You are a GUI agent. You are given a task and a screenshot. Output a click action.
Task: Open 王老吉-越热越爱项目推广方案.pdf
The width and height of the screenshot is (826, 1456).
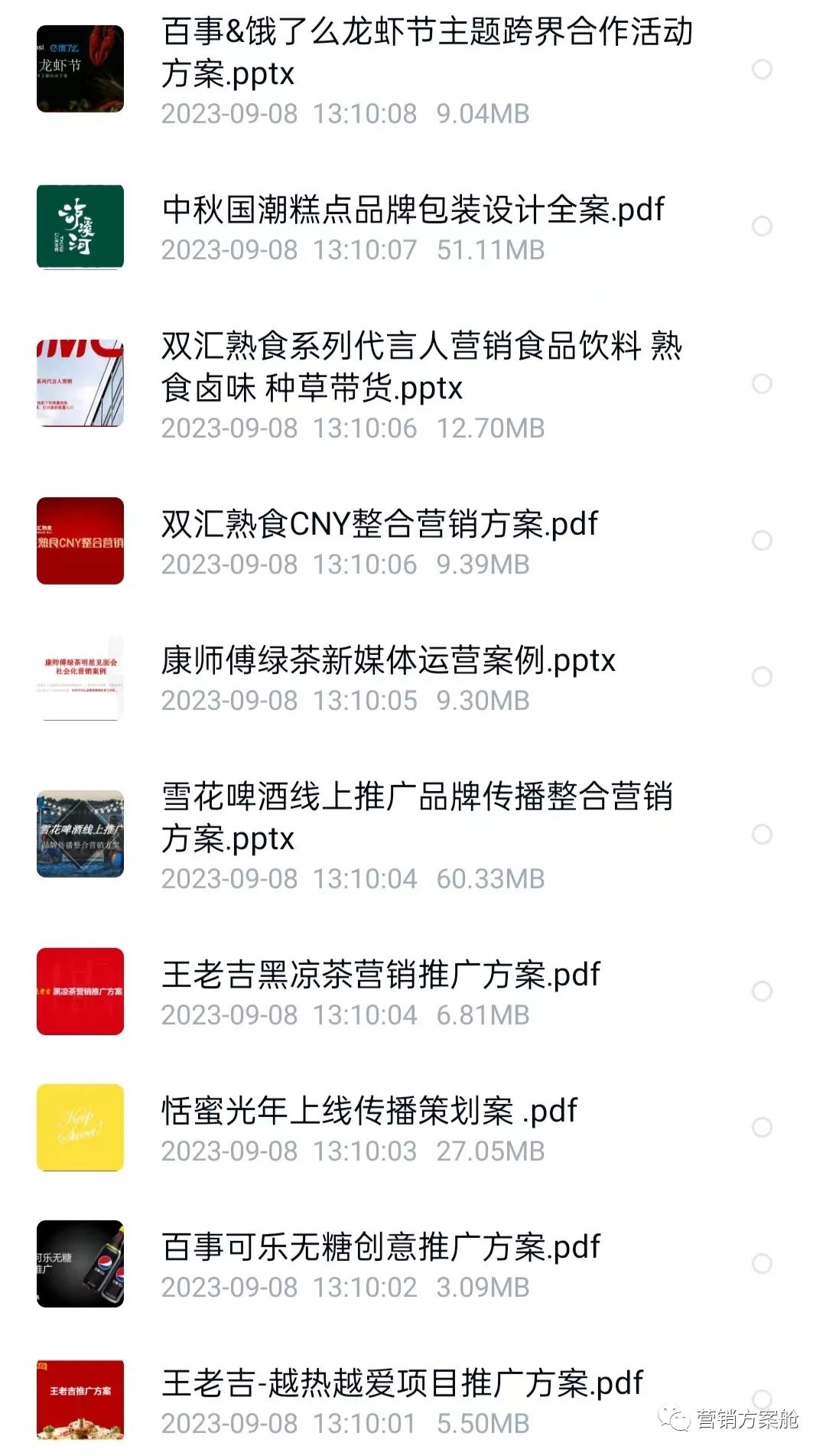point(402,1384)
